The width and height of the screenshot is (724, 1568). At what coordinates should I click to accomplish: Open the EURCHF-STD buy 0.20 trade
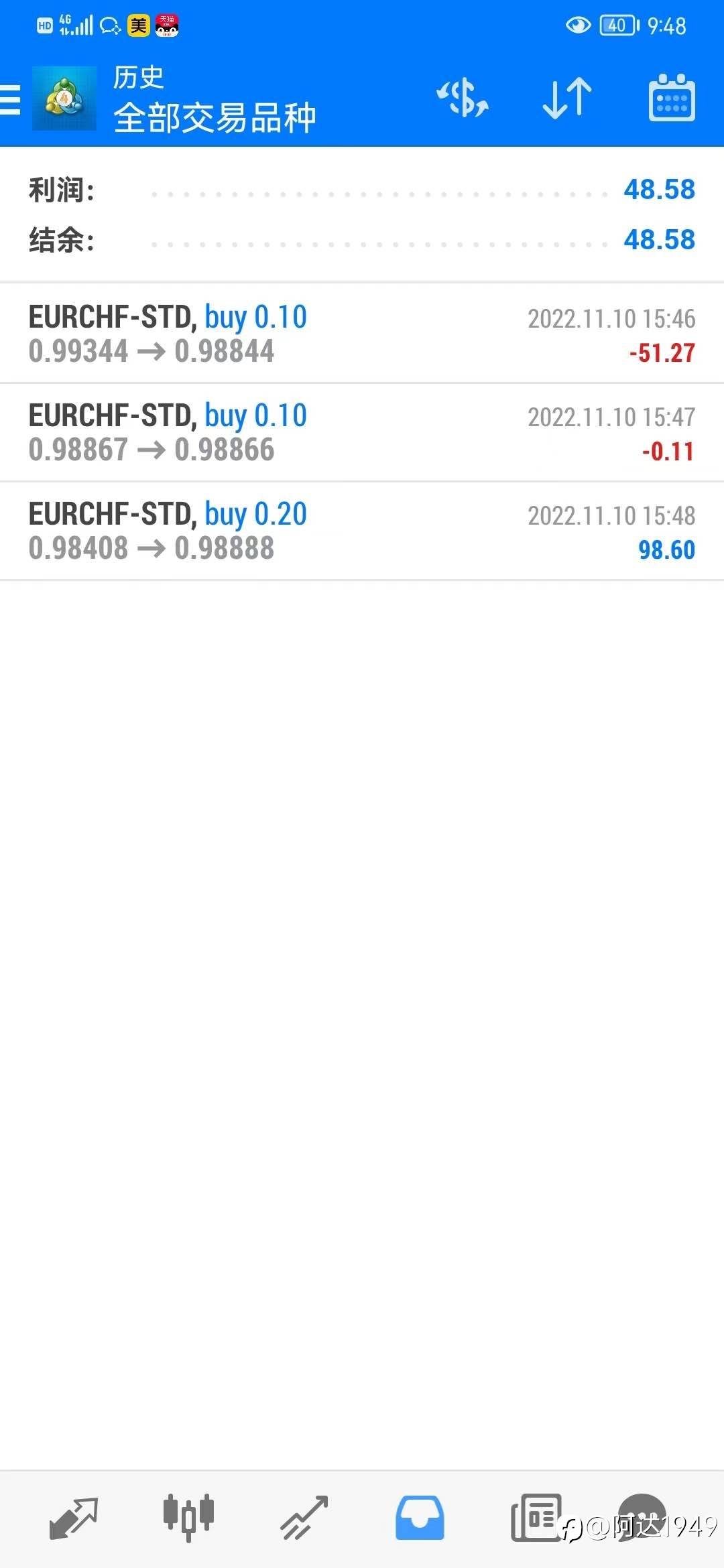click(x=362, y=531)
